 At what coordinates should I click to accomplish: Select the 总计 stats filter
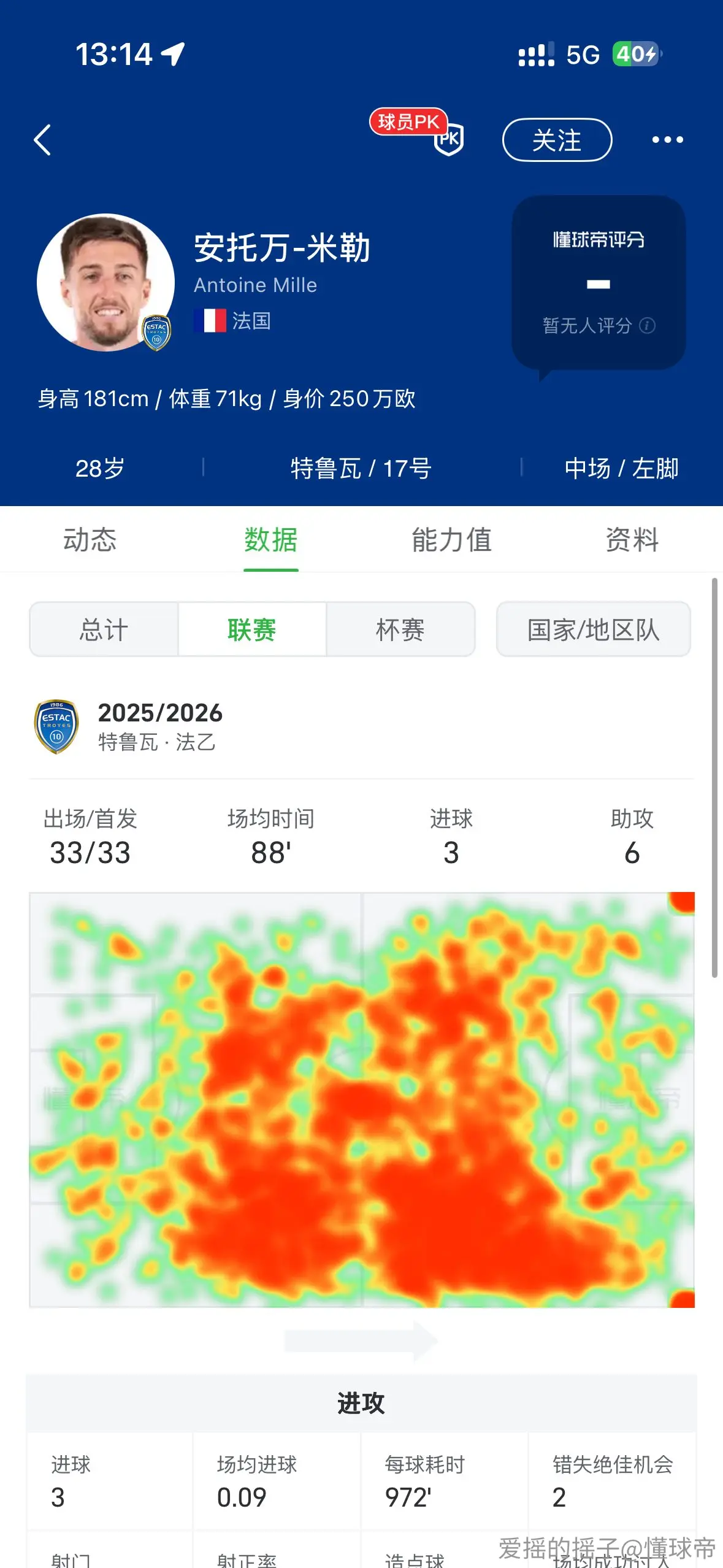point(104,629)
